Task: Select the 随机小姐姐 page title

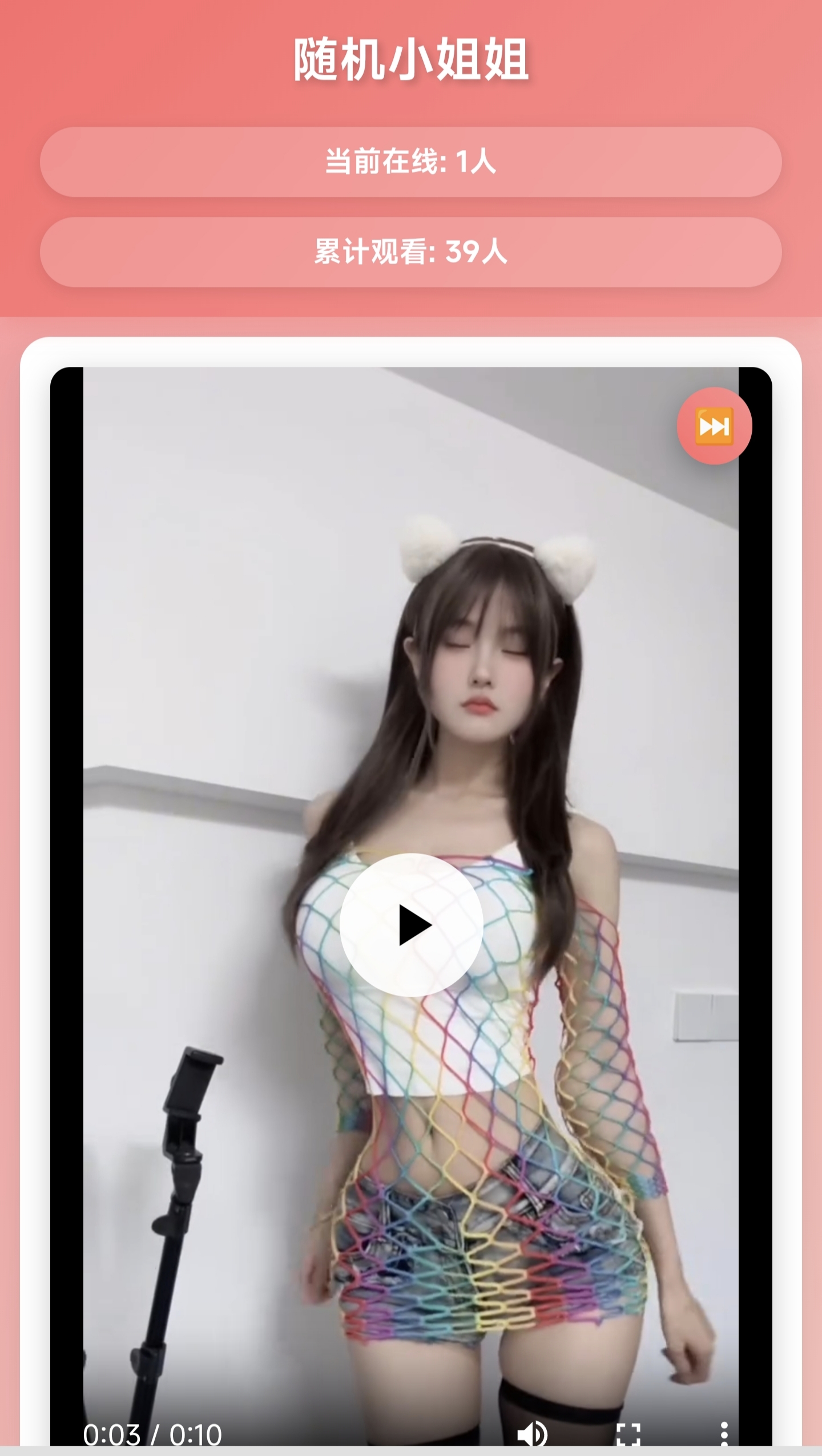Action: point(410,59)
